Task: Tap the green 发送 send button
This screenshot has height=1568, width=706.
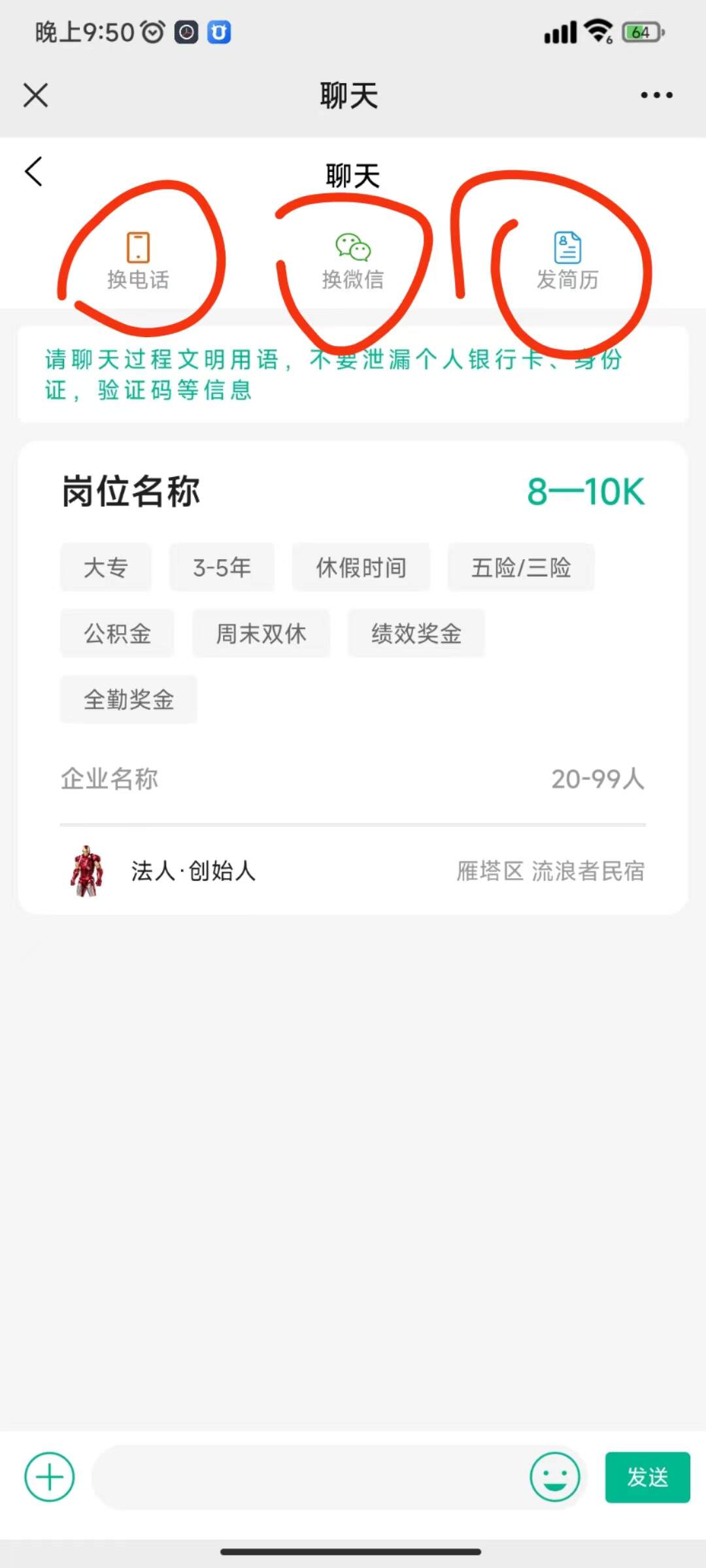Action: [x=647, y=1477]
